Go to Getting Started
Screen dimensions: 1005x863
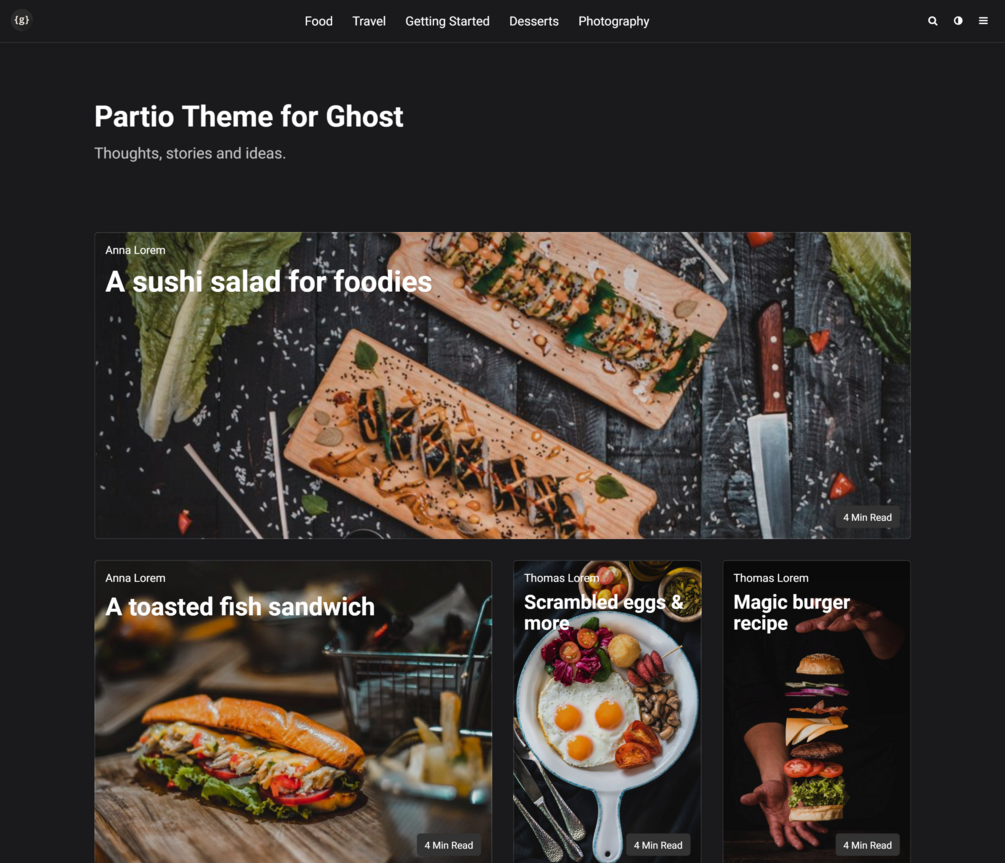(x=447, y=21)
